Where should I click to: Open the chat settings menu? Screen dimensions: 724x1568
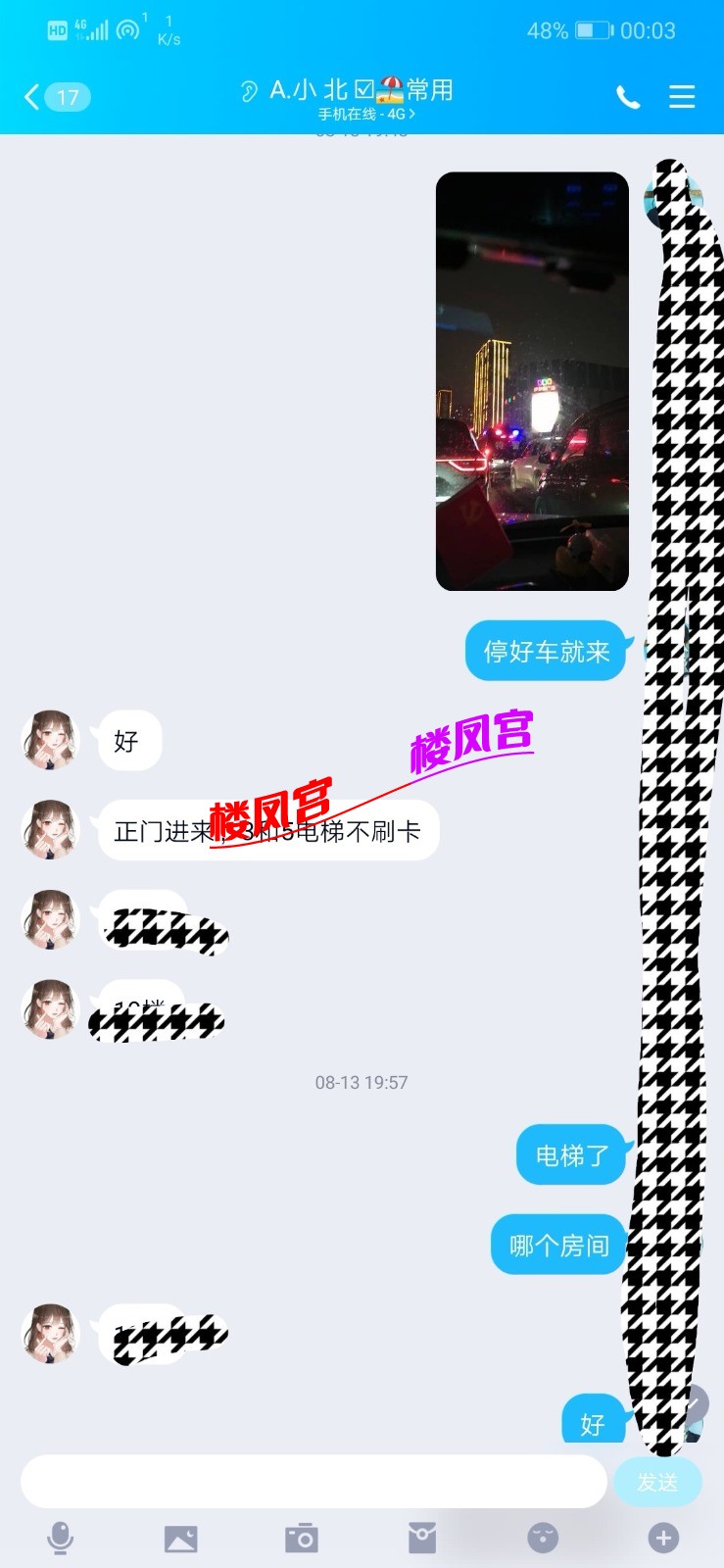(x=682, y=96)
